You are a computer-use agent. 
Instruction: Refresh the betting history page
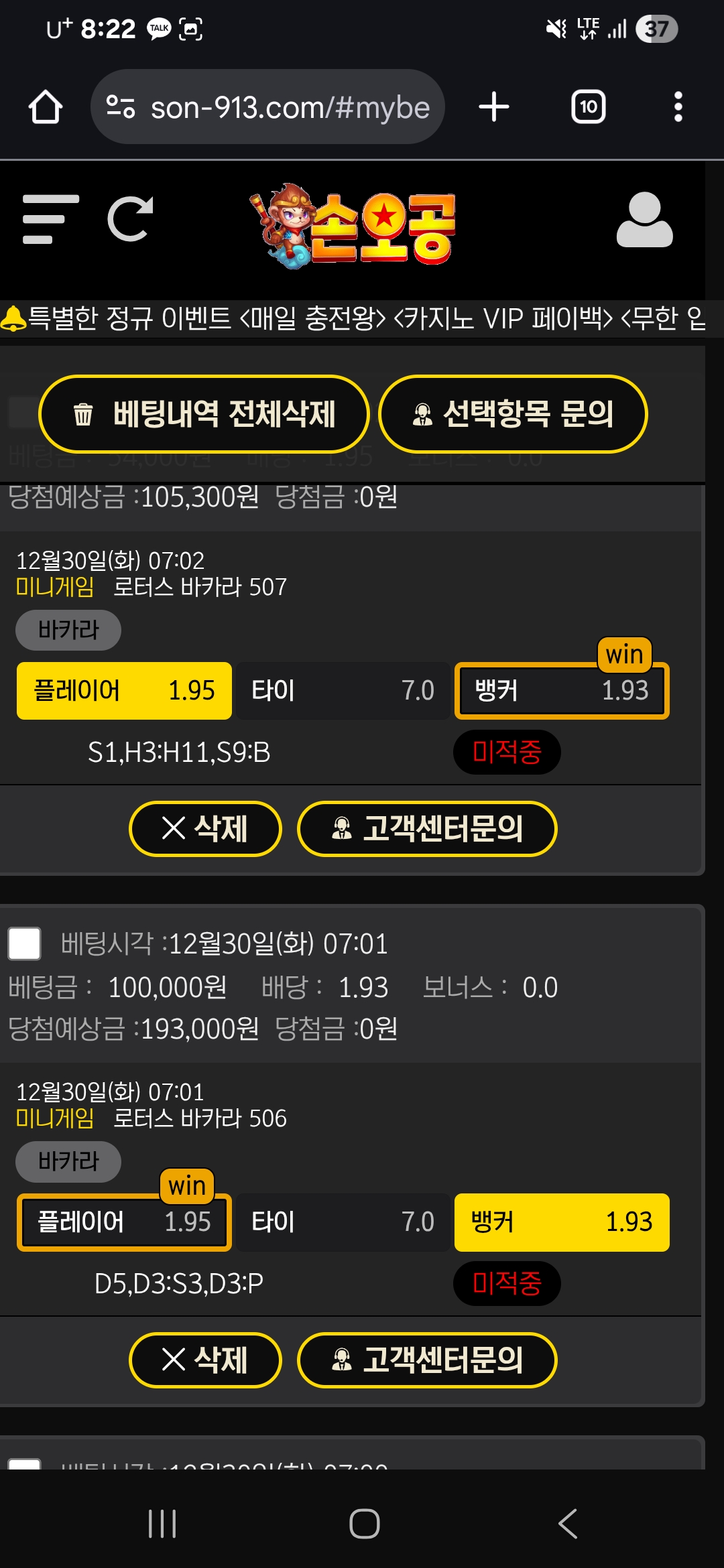click(x=131, y=219)
